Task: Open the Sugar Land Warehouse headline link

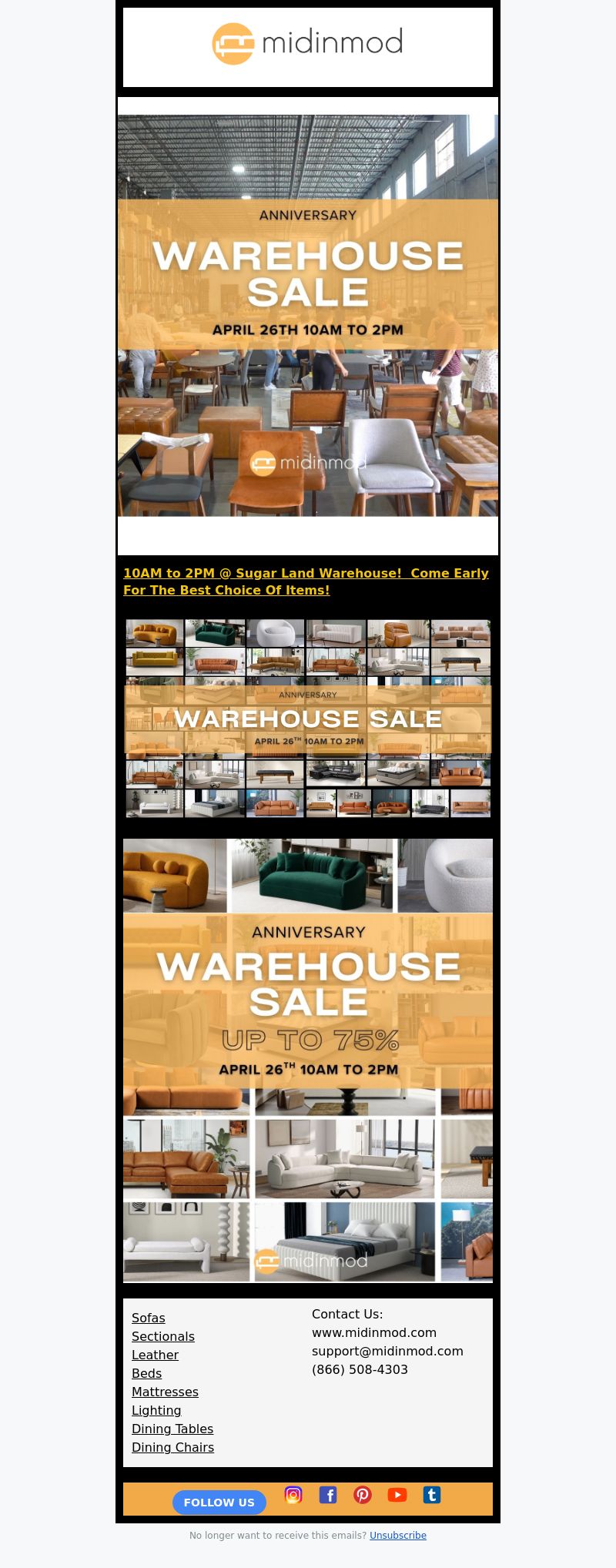Action: 306,581
